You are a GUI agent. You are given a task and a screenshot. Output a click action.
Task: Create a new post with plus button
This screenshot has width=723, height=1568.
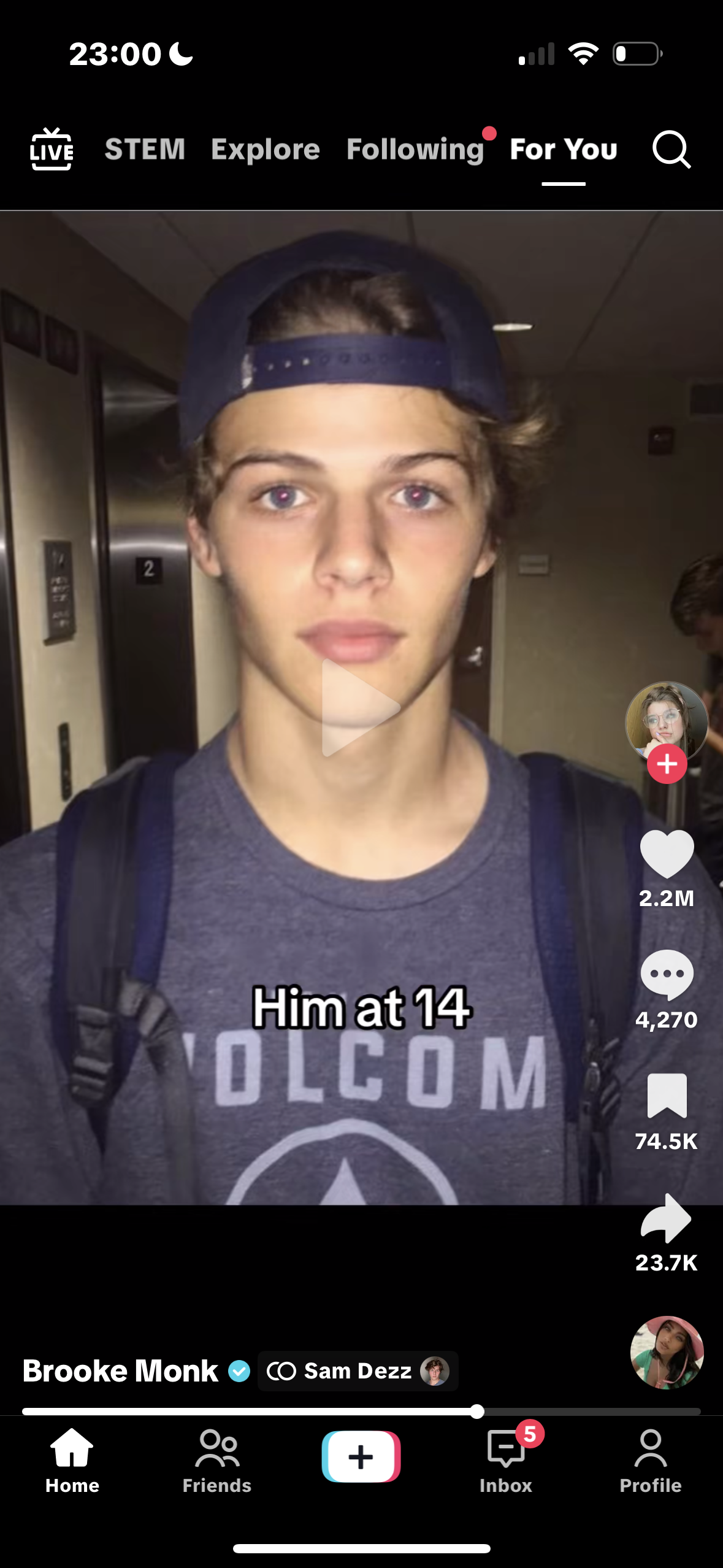tap(361, 1456)
